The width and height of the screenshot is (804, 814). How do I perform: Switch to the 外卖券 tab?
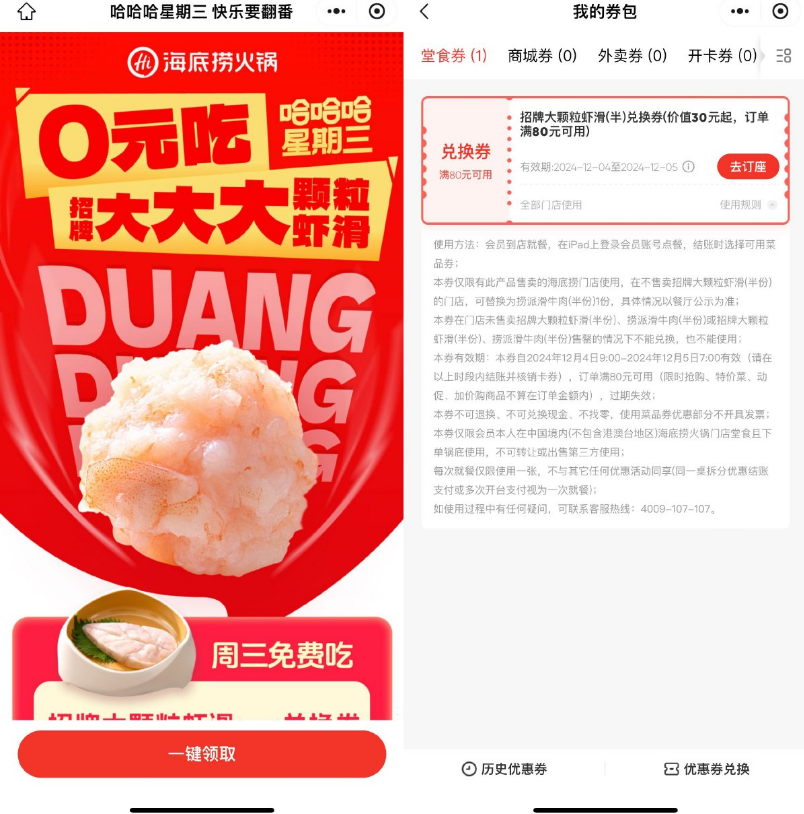[x=632, y=56]
